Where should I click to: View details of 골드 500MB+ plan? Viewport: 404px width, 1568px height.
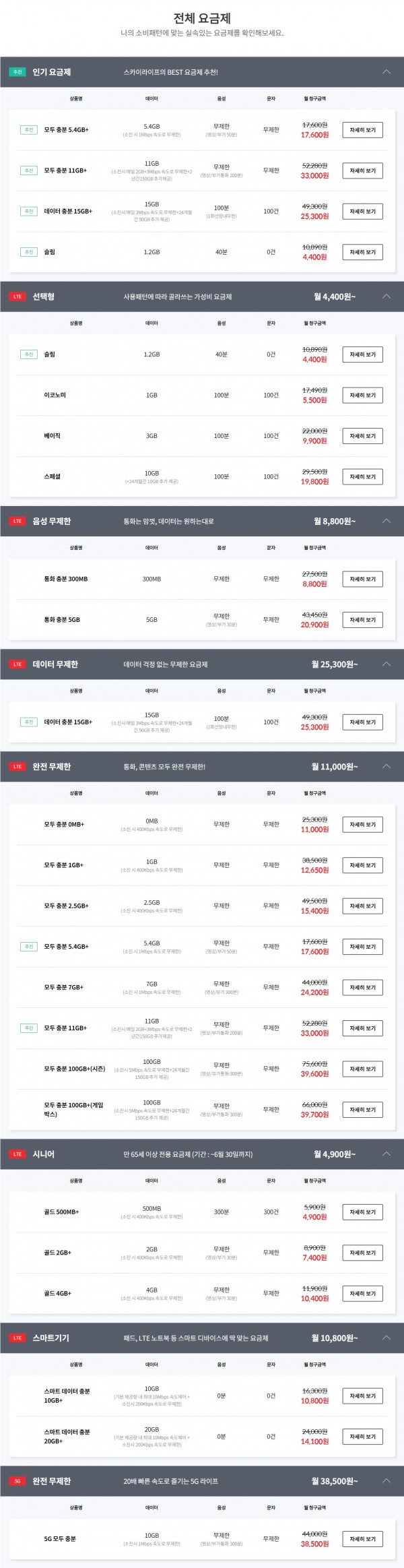(362, 1212)
